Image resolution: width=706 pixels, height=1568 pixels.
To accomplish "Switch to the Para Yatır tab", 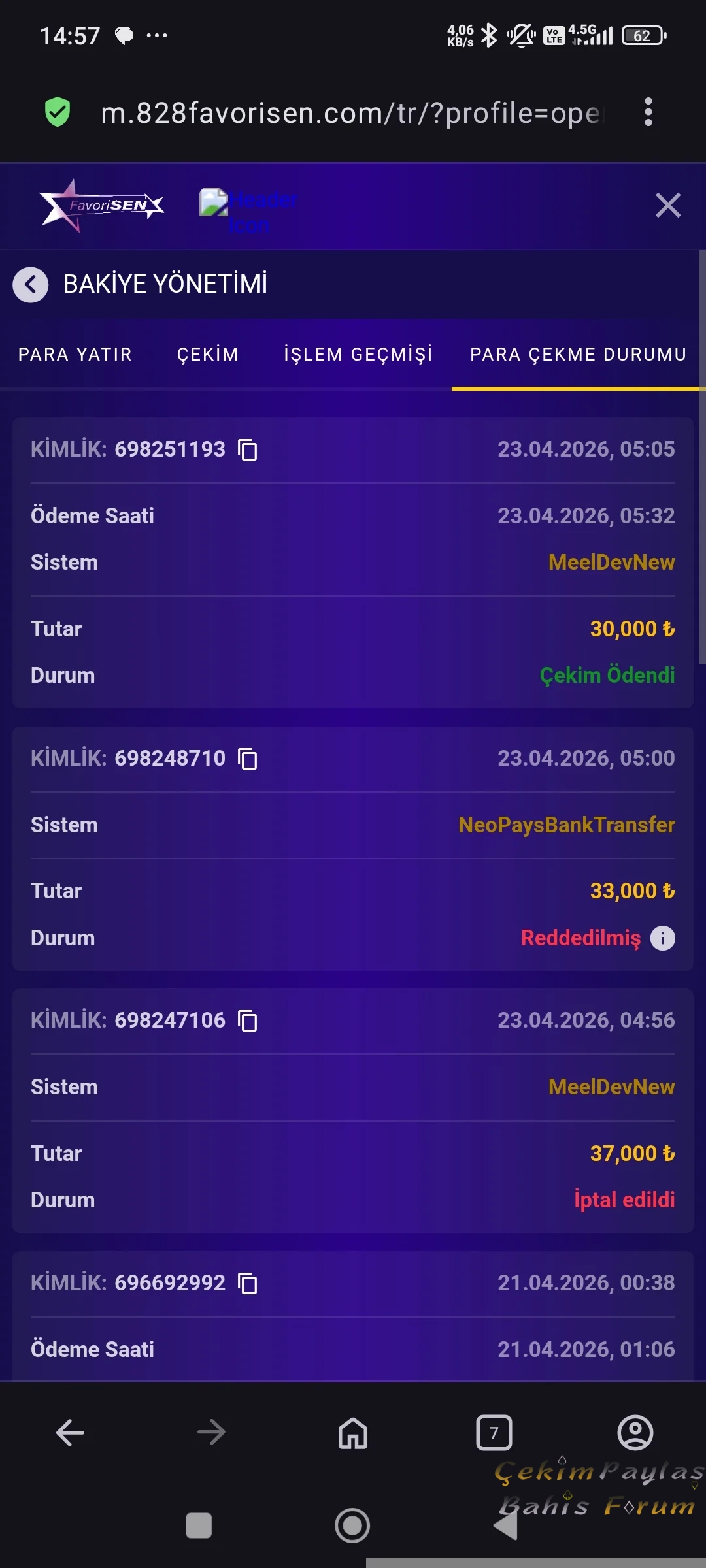I will coord(75,354).
